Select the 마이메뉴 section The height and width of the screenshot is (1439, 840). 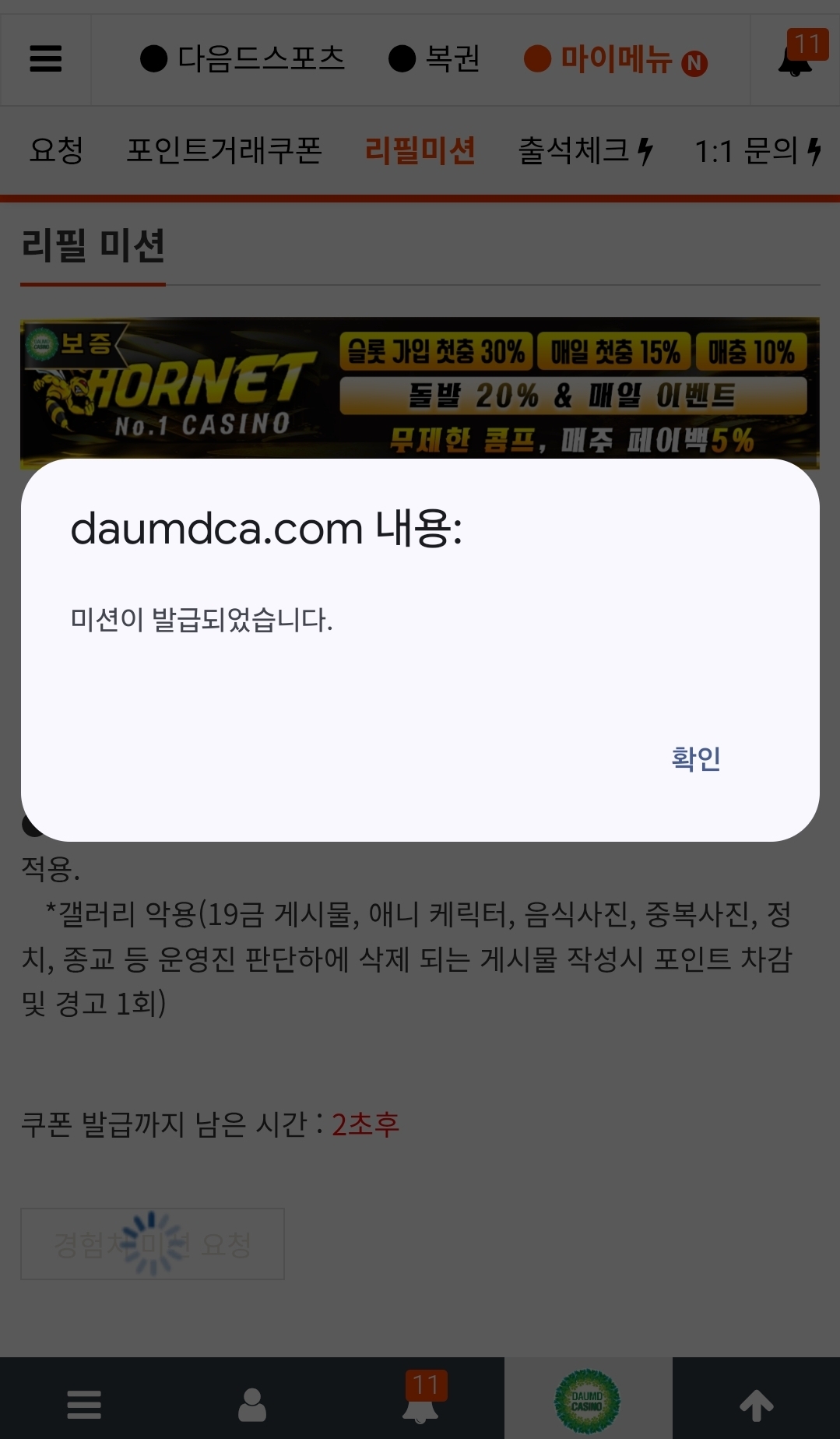pyautogui.click(x=615, y=59)
